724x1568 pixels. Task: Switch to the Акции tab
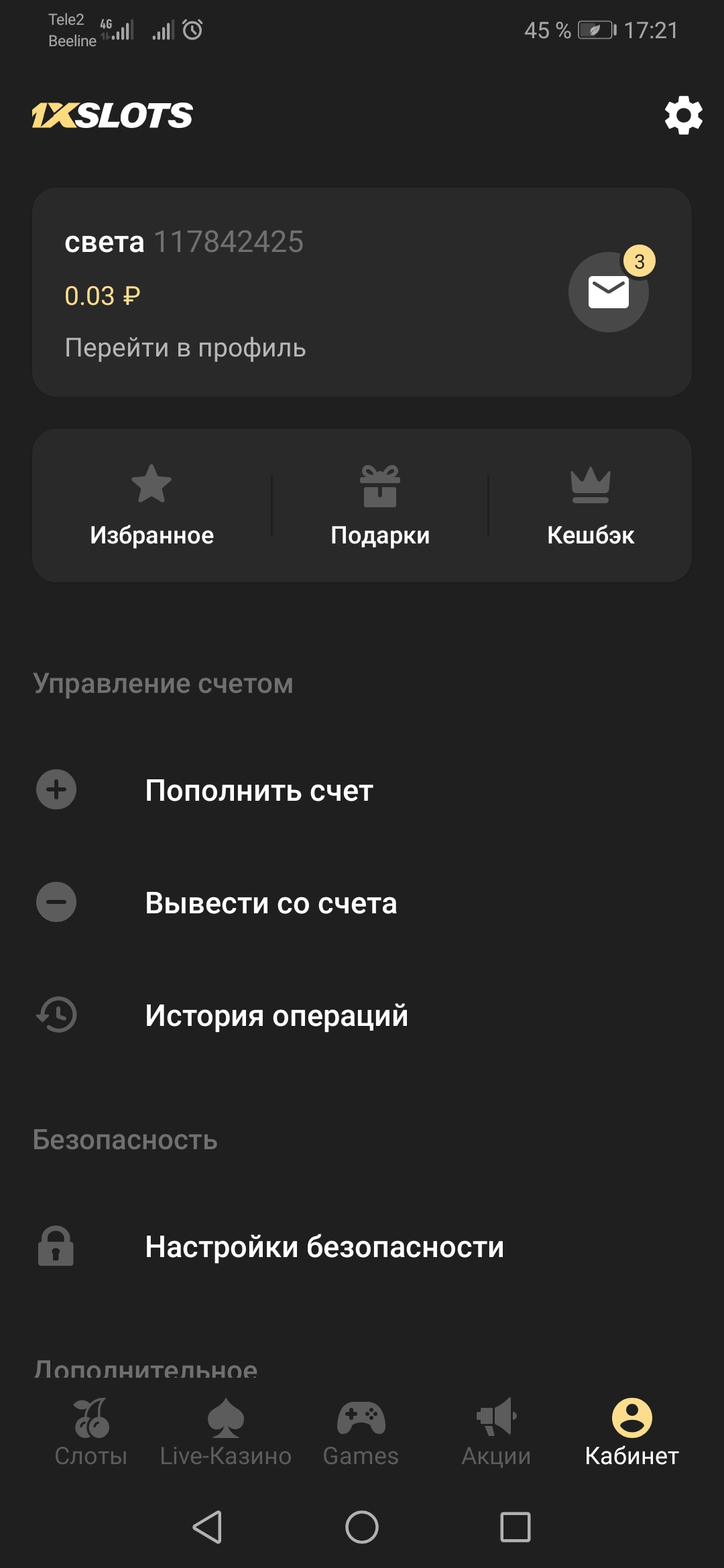click(496, 1433)
